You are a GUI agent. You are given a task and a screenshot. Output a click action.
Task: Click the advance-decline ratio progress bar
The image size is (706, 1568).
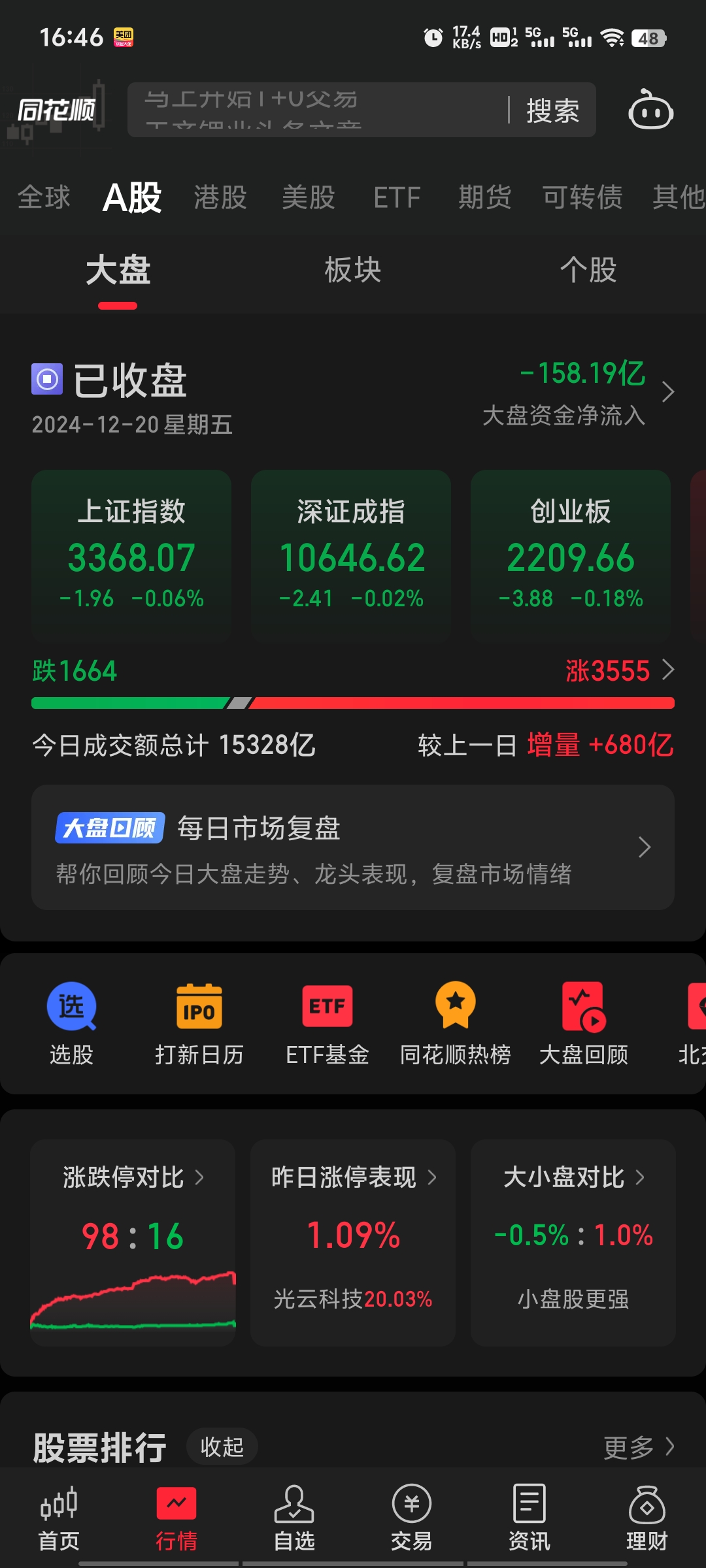point(353,704)
